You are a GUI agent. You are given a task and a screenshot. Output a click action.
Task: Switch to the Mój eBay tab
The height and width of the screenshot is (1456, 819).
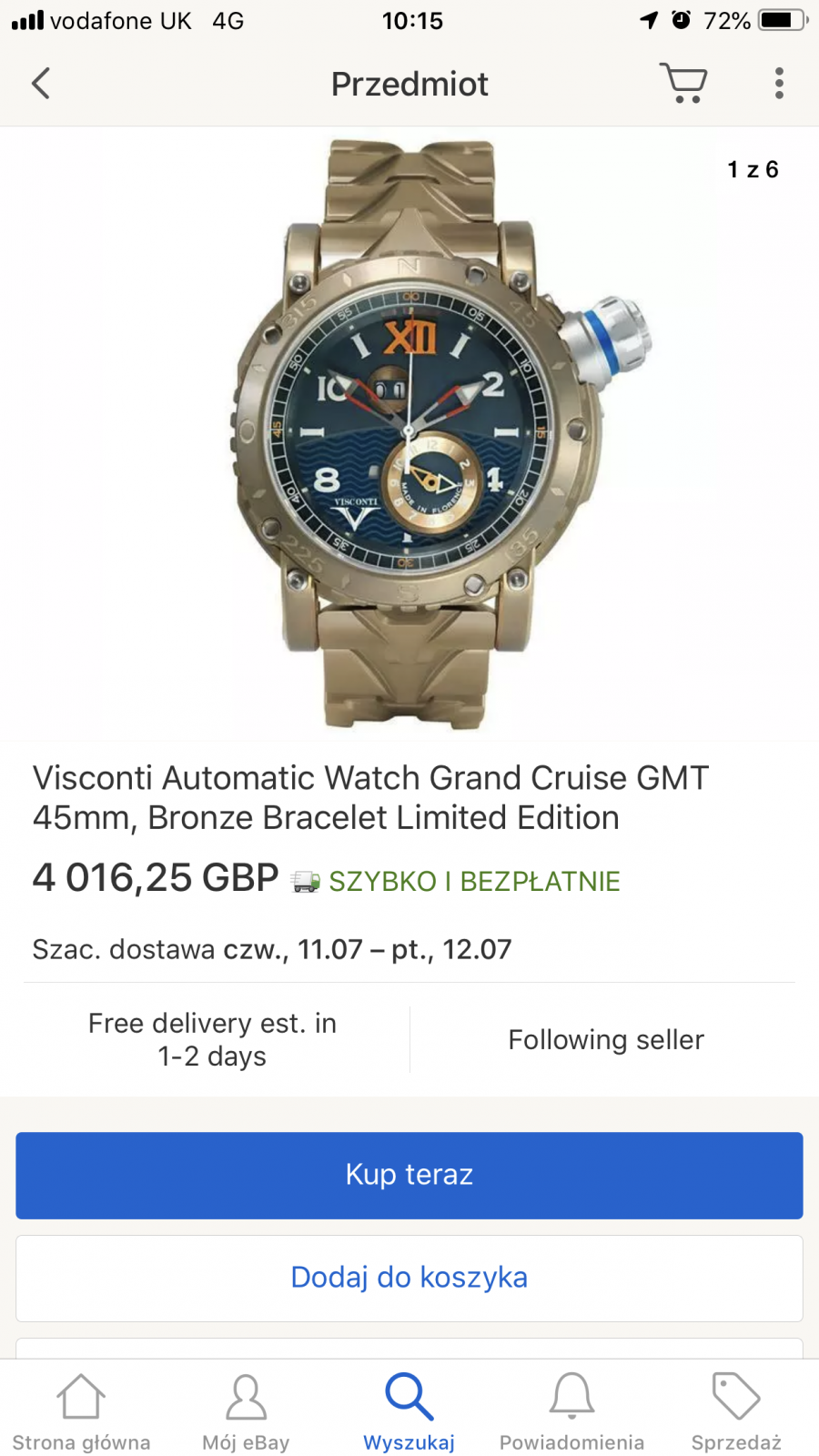tap(246, 1412)
